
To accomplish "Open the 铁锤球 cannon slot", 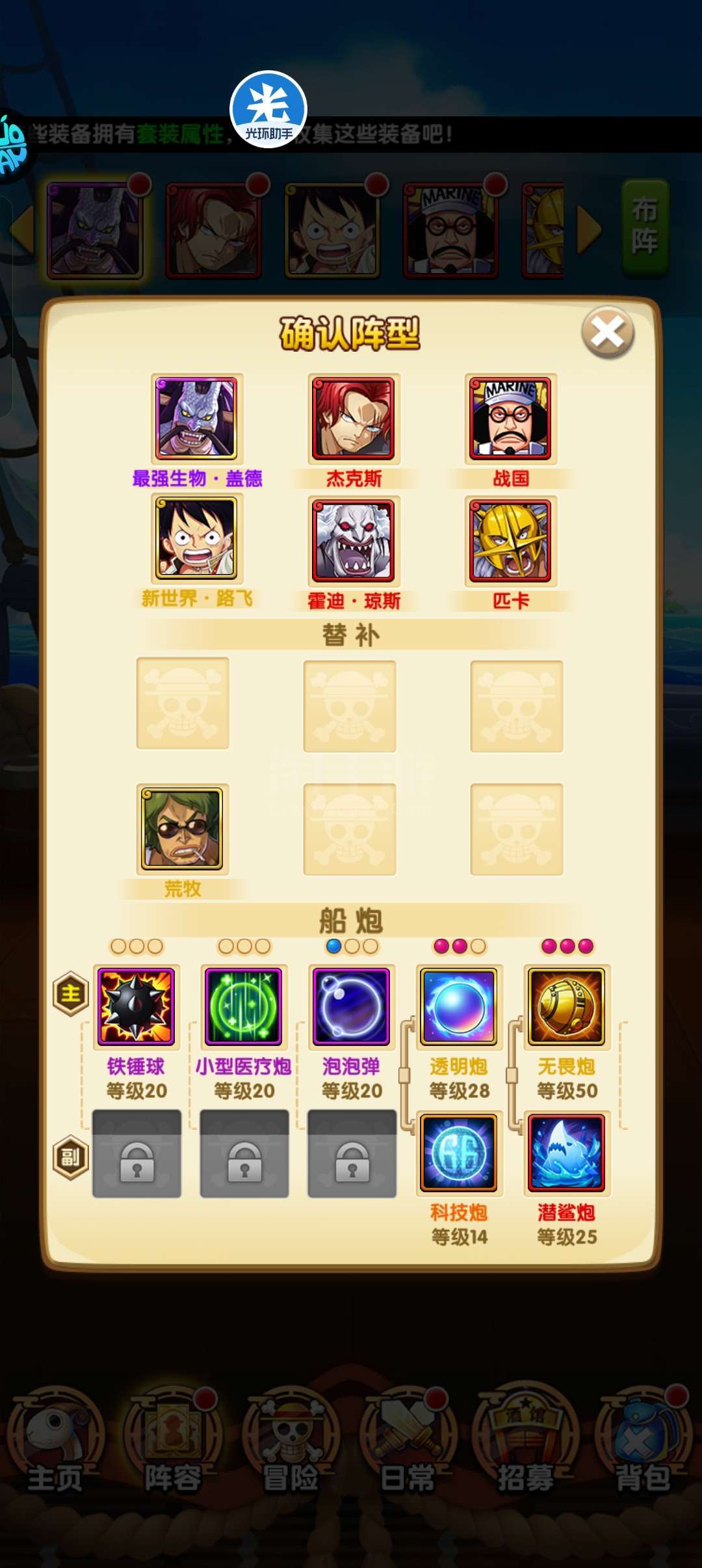I will coord(136,1006).
